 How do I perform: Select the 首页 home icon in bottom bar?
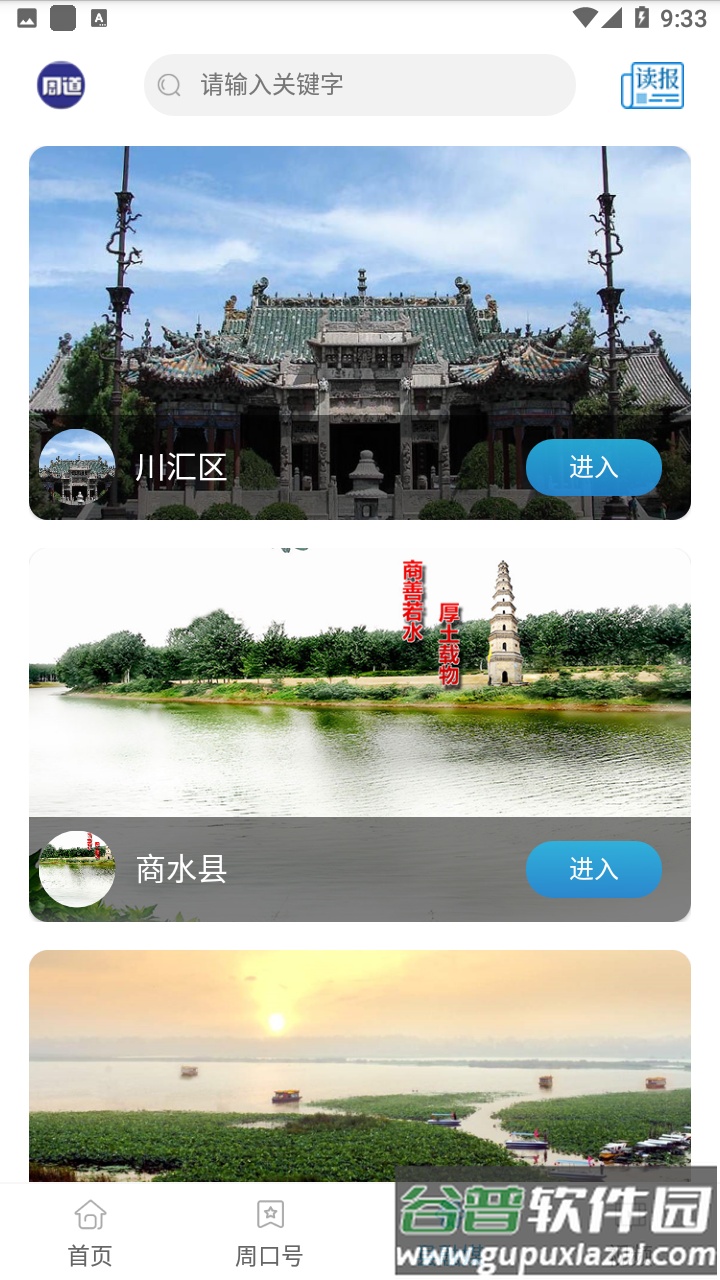(90, 1215)
